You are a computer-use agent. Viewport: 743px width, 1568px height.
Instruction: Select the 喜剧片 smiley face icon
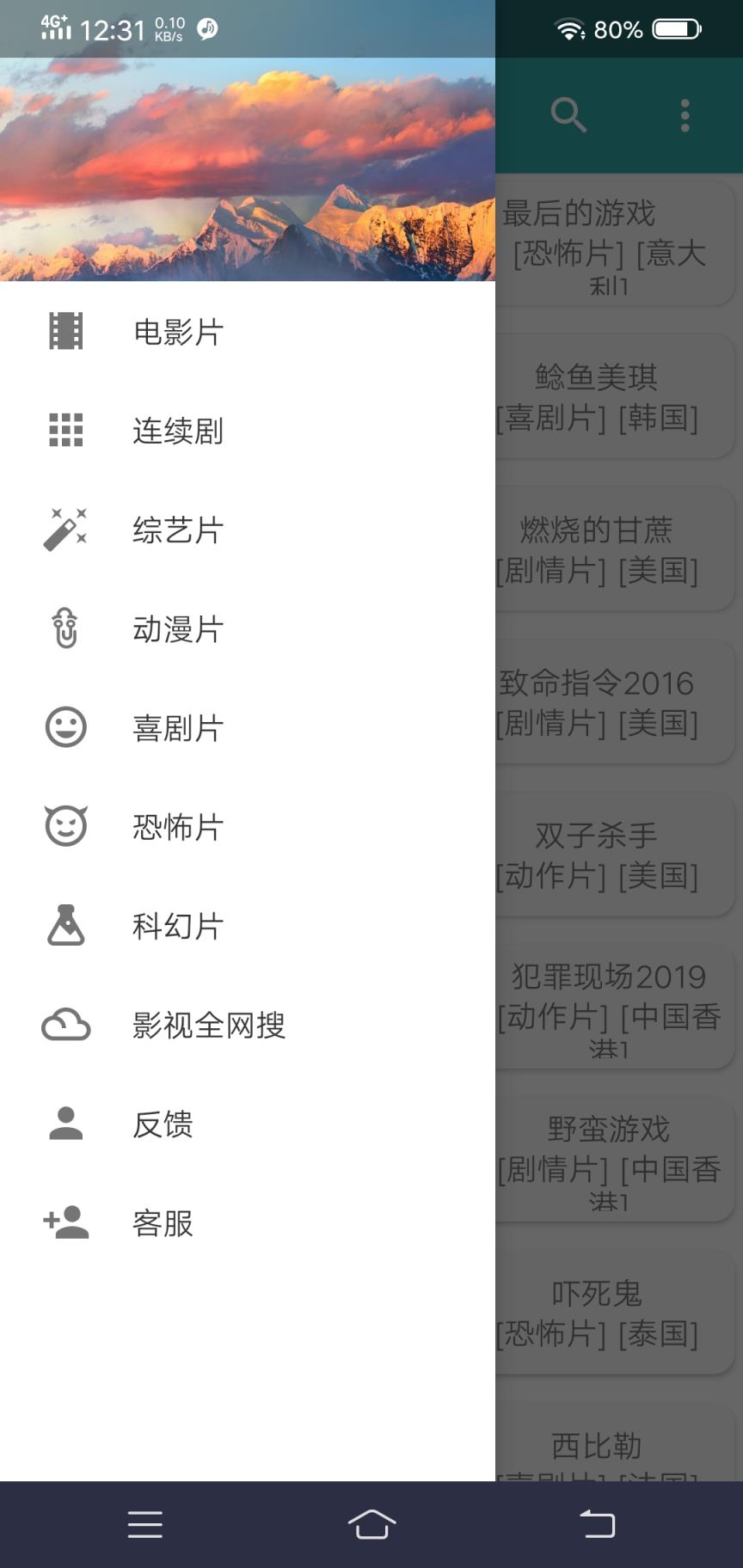(x=65, y=726)
